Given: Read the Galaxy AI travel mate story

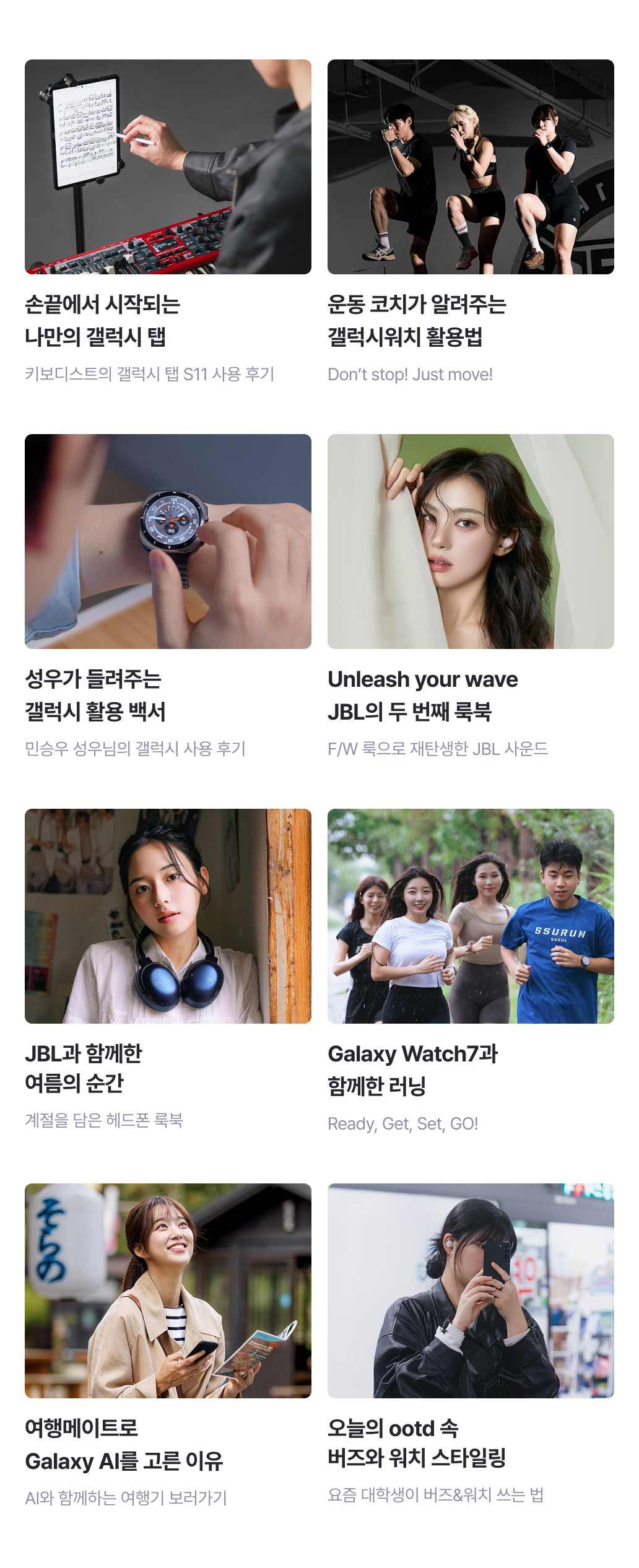Looking at the screenshot, I should pos(168,1291).
